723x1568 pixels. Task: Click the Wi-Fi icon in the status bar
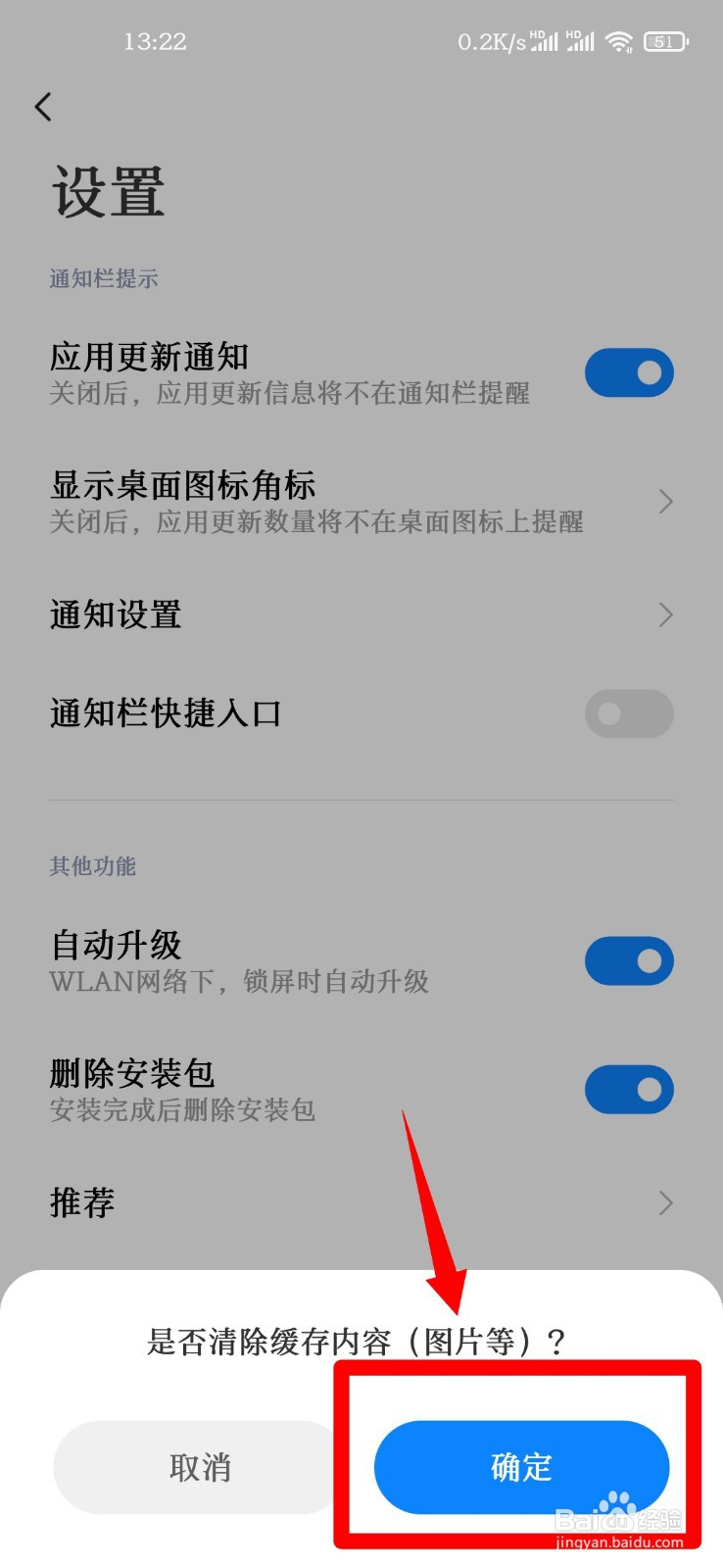(x=619, y=41)
